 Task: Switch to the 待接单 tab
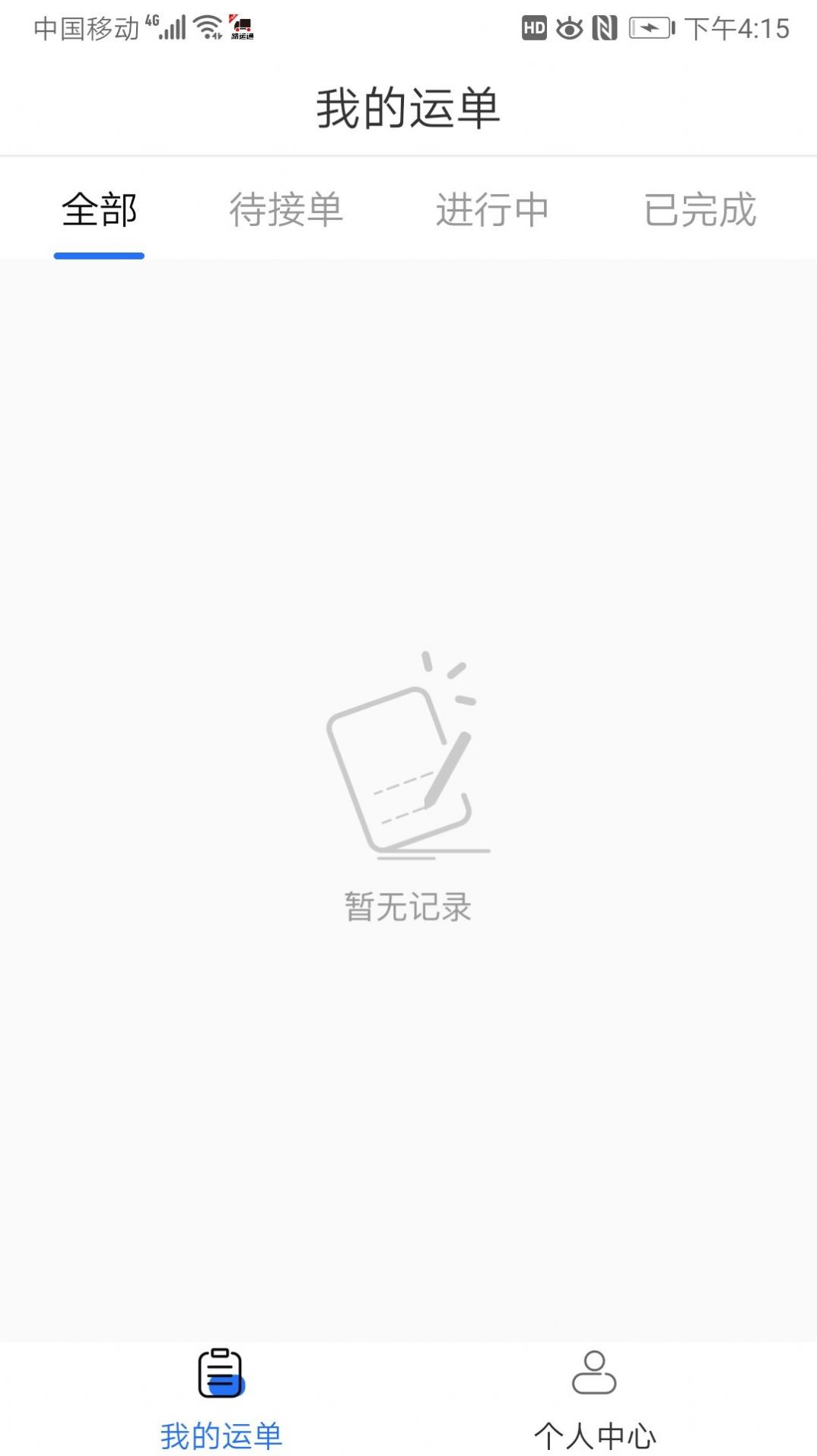coord(286,210)
